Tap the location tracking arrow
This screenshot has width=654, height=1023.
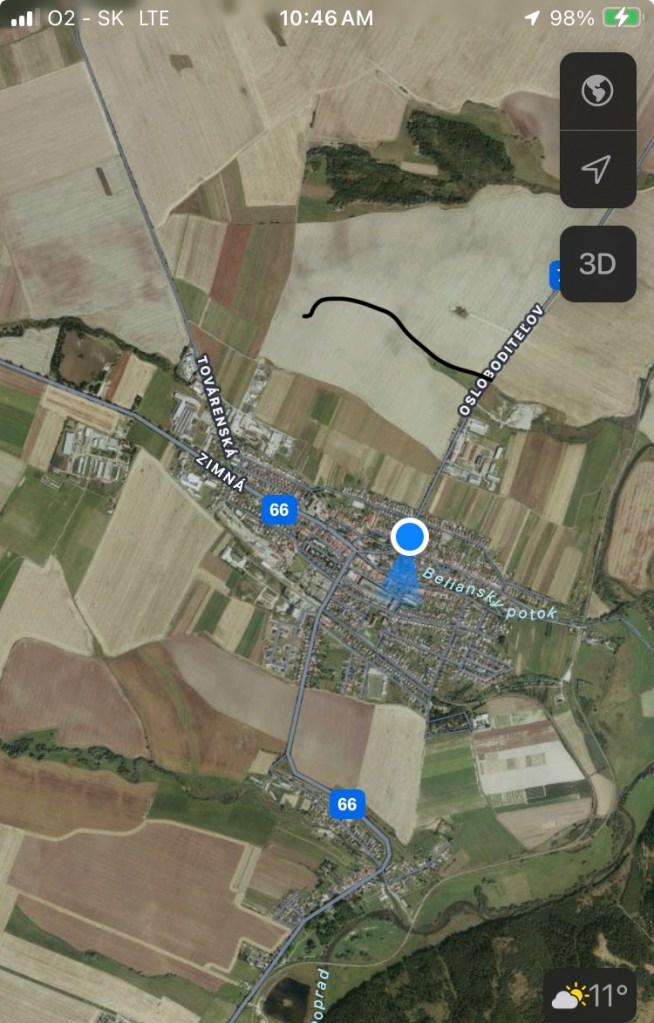597,169
